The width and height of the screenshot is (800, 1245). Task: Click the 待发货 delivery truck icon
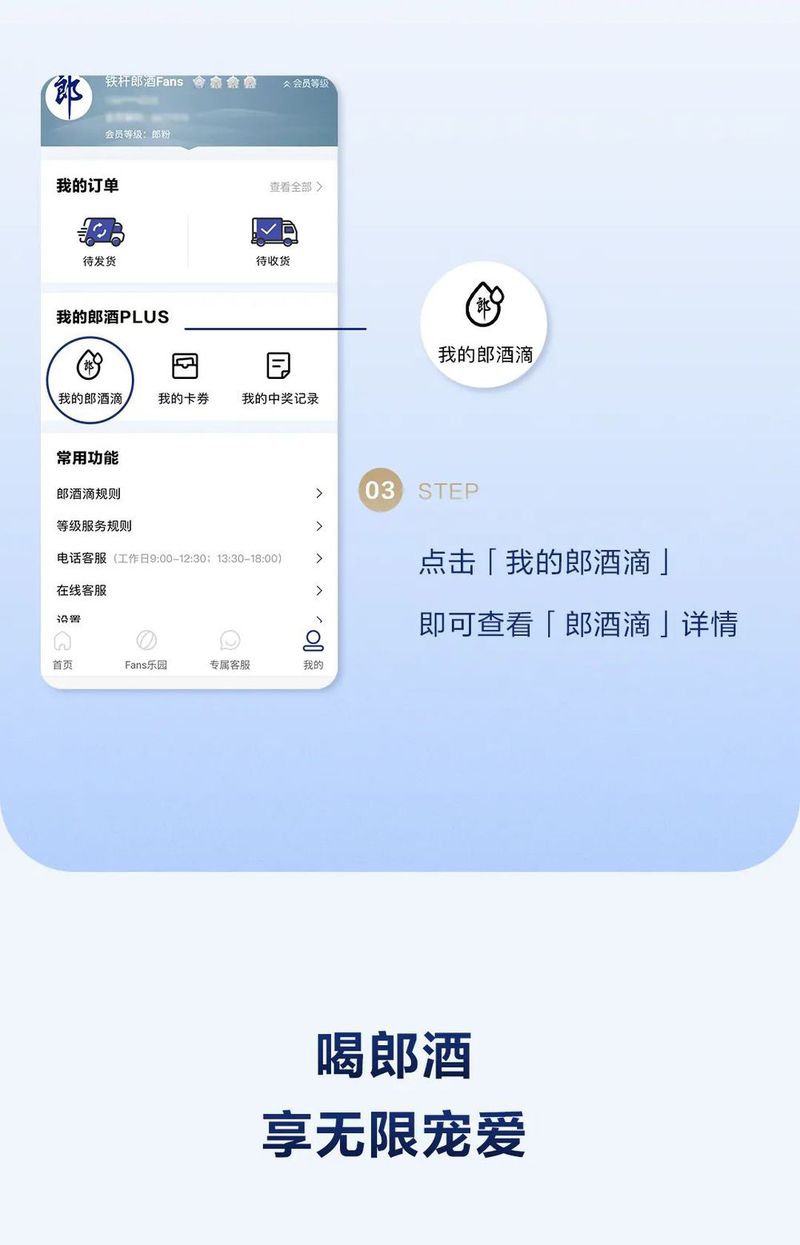pos(100,232)
